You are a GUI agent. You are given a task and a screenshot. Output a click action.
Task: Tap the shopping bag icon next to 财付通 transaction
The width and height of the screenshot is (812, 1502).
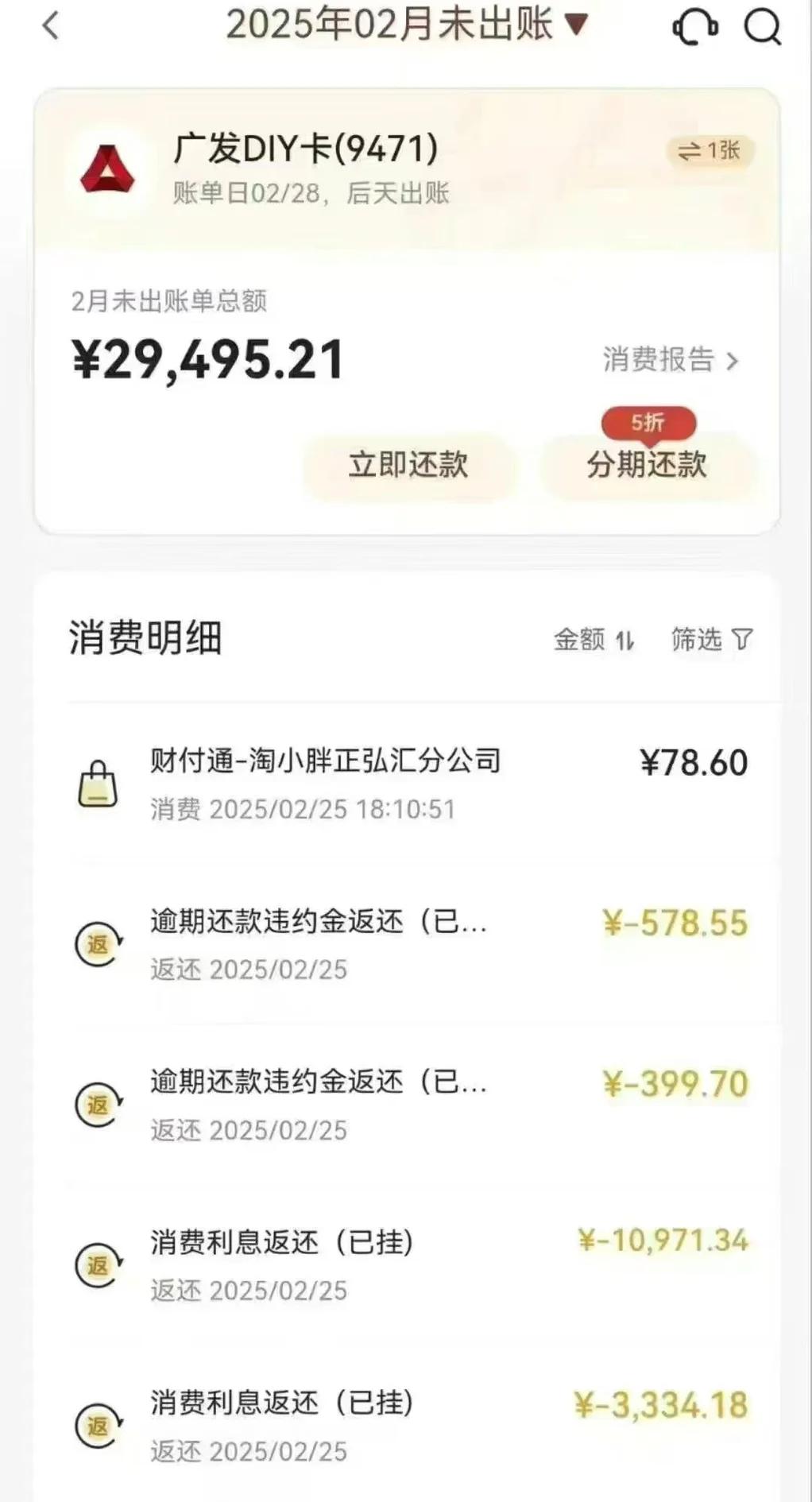coord(99,780)
